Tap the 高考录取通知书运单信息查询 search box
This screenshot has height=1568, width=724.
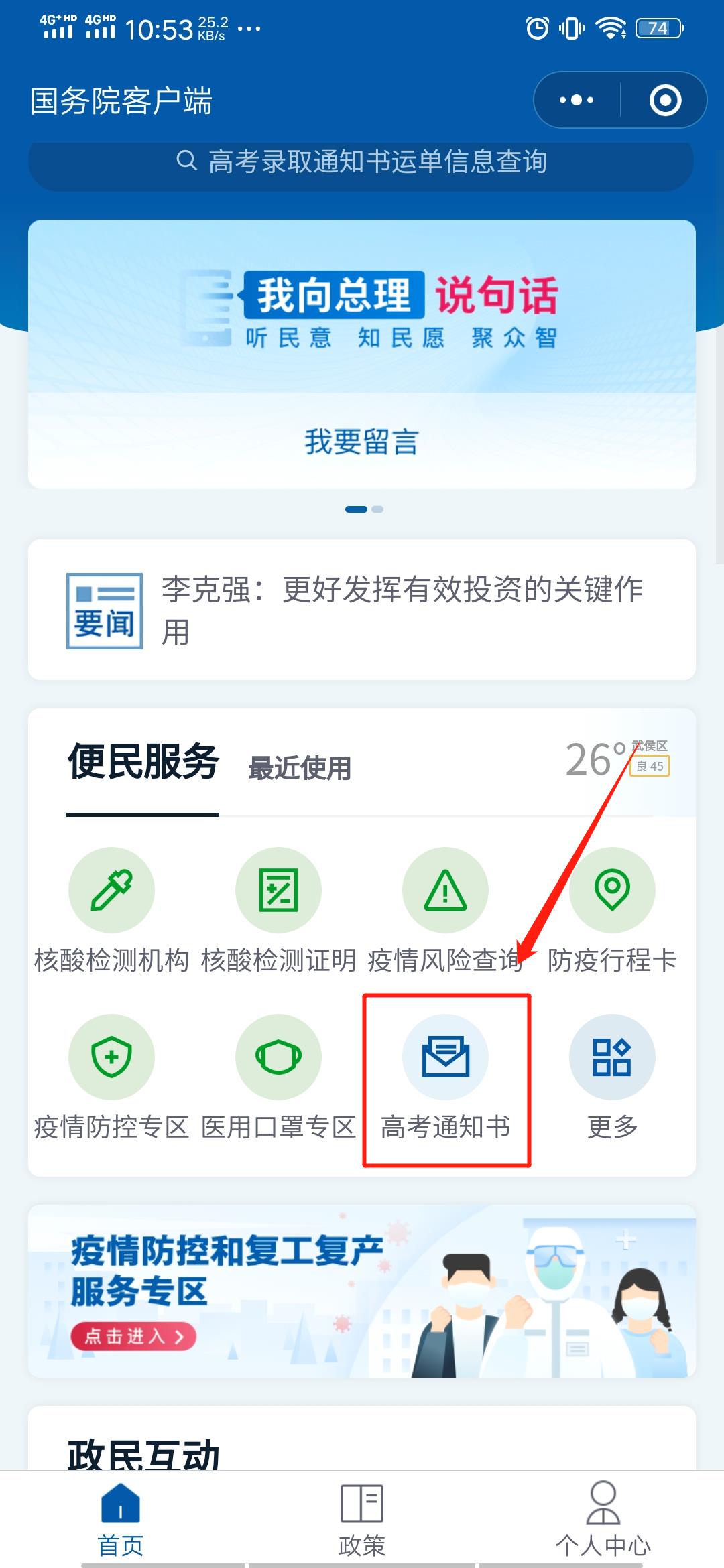pos(361,161)
